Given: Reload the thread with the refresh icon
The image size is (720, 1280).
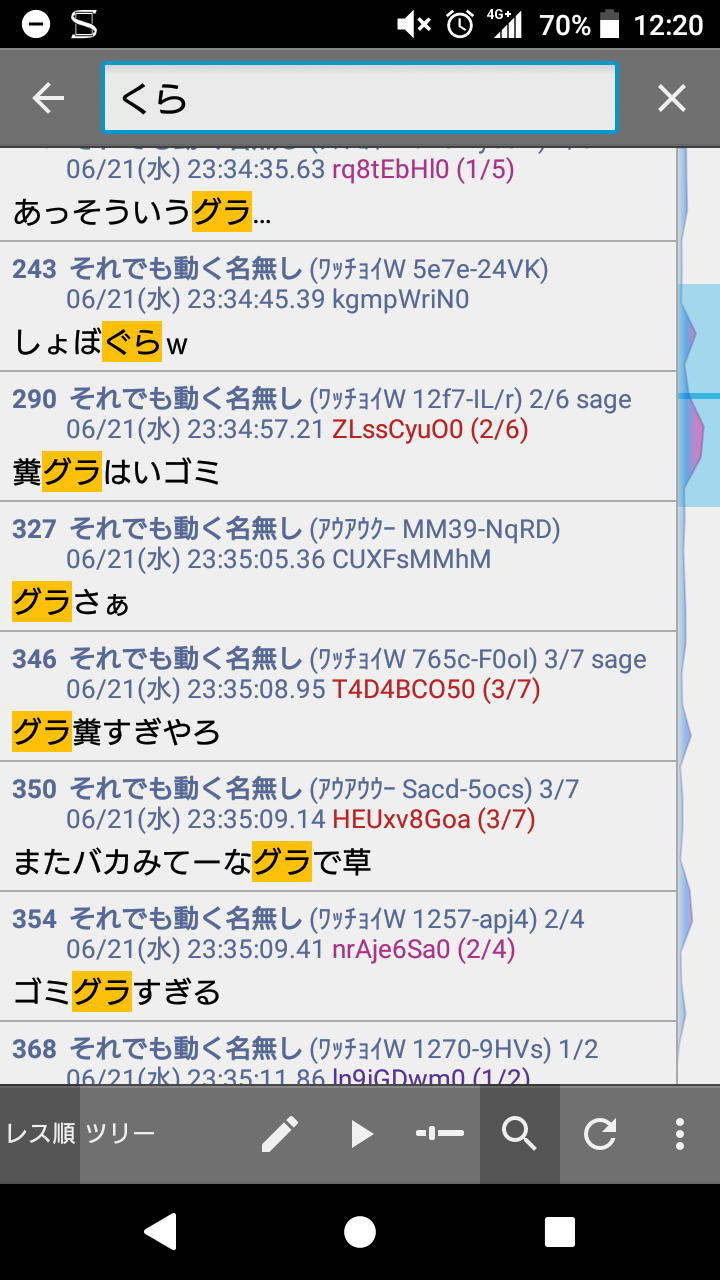Looking at the screenshot, I should pyautogui.click(x=600, y=1133).
